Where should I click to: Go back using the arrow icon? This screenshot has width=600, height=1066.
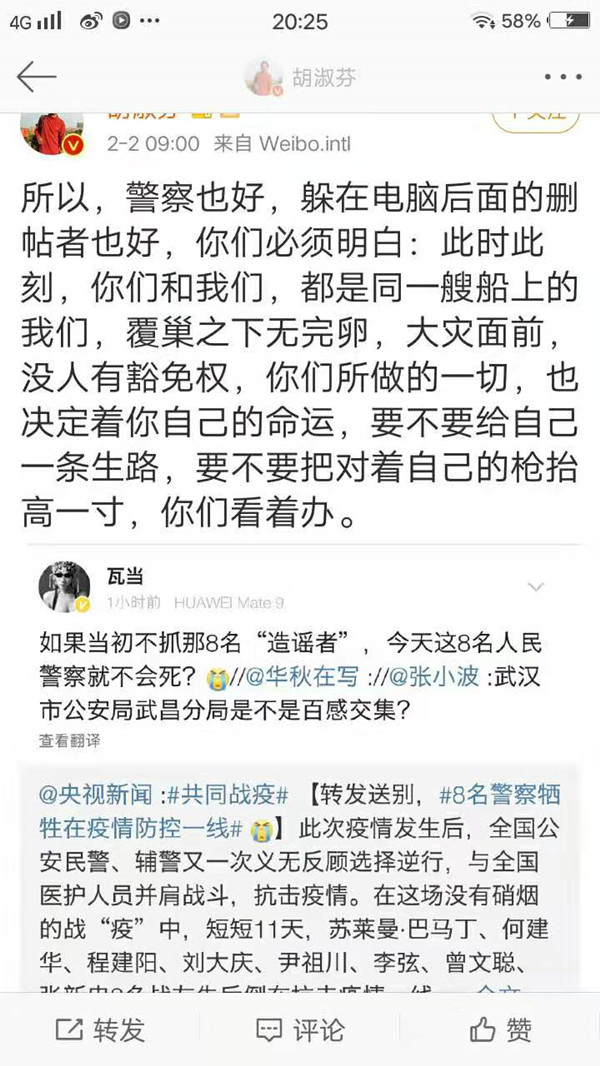[x=36, y=77]
